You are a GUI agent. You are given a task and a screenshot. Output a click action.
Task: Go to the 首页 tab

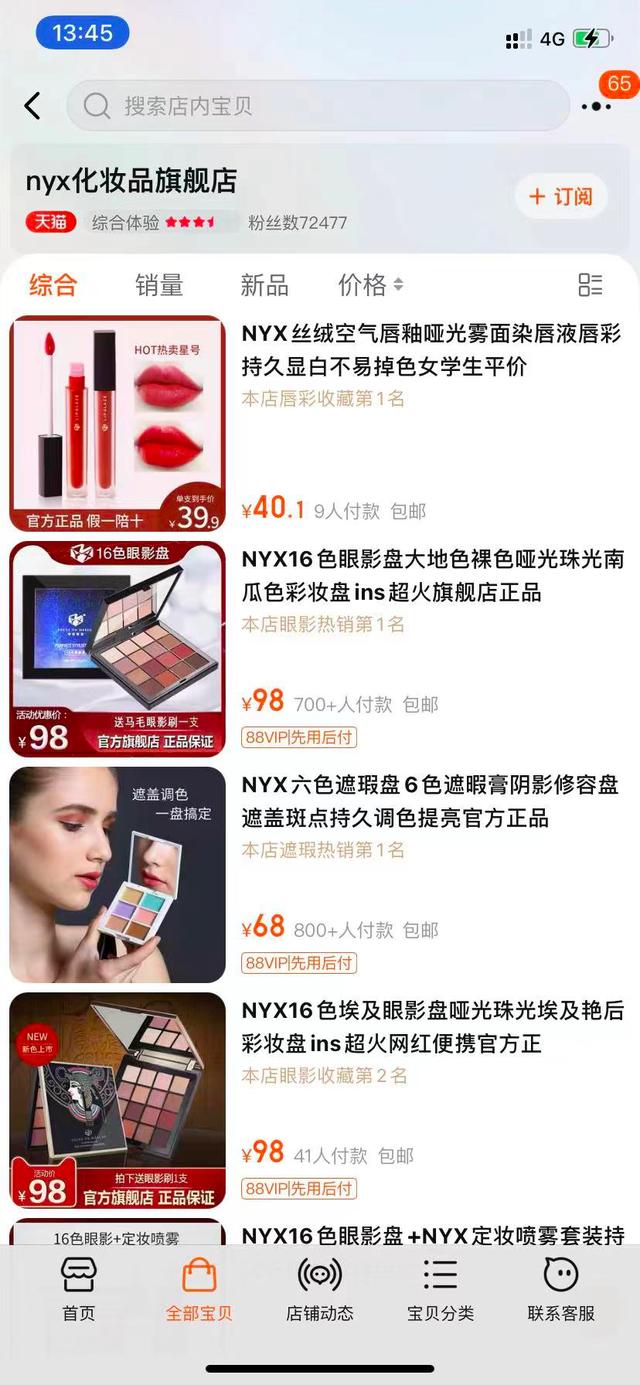[x=79, y=1290]
